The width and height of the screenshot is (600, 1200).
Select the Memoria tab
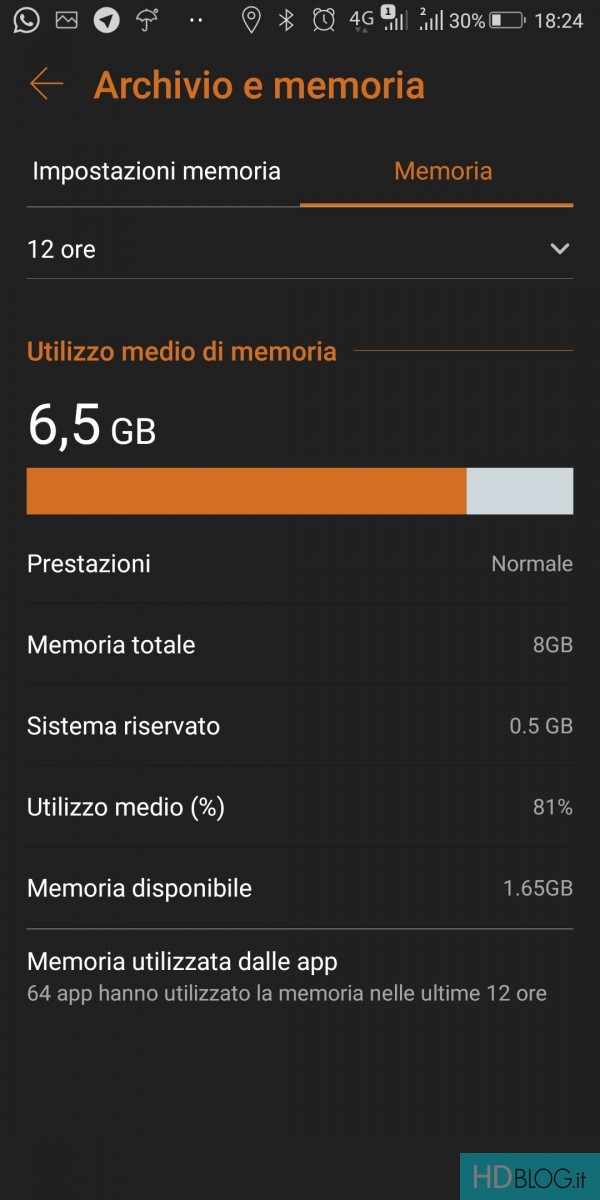(442, 171)
